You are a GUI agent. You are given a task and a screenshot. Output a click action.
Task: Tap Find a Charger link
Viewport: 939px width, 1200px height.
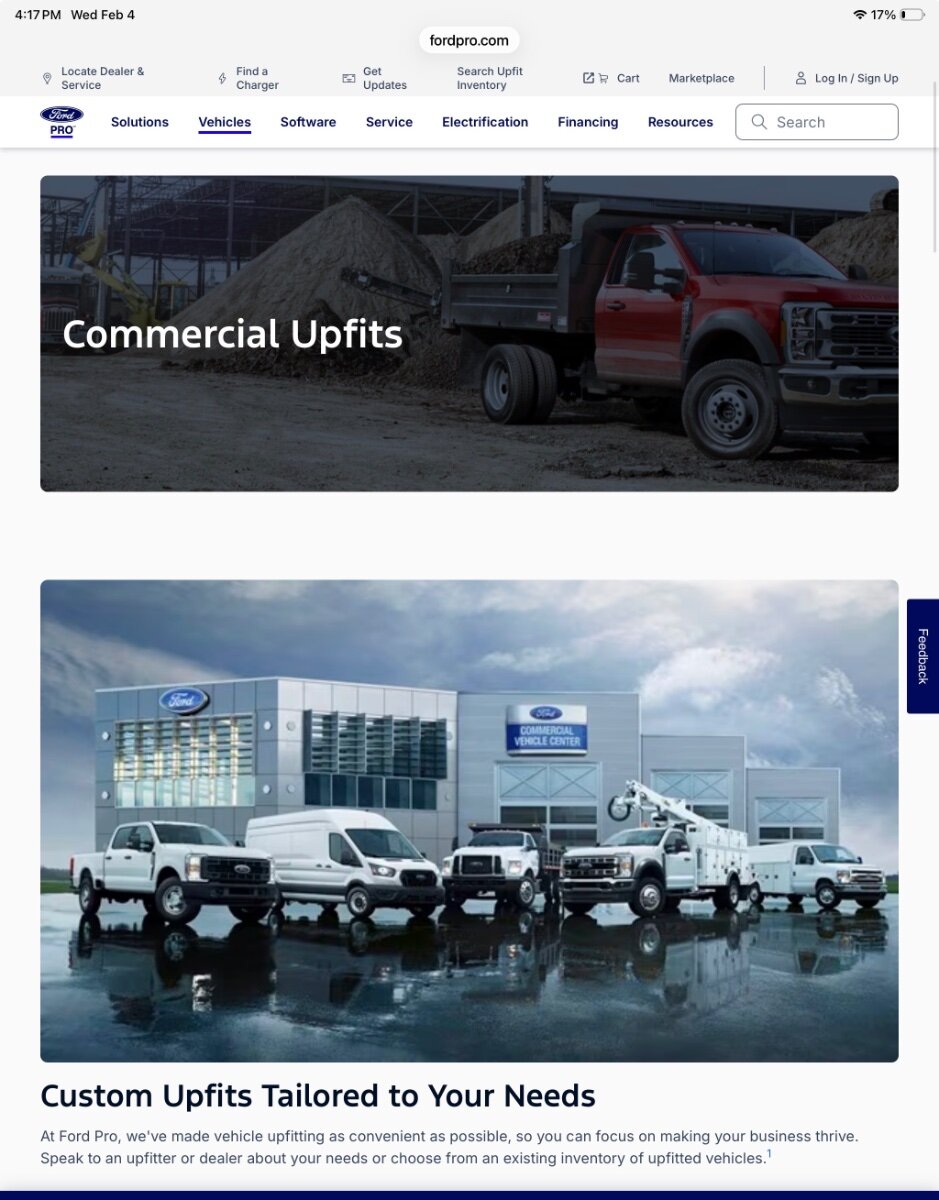(256, 78)
